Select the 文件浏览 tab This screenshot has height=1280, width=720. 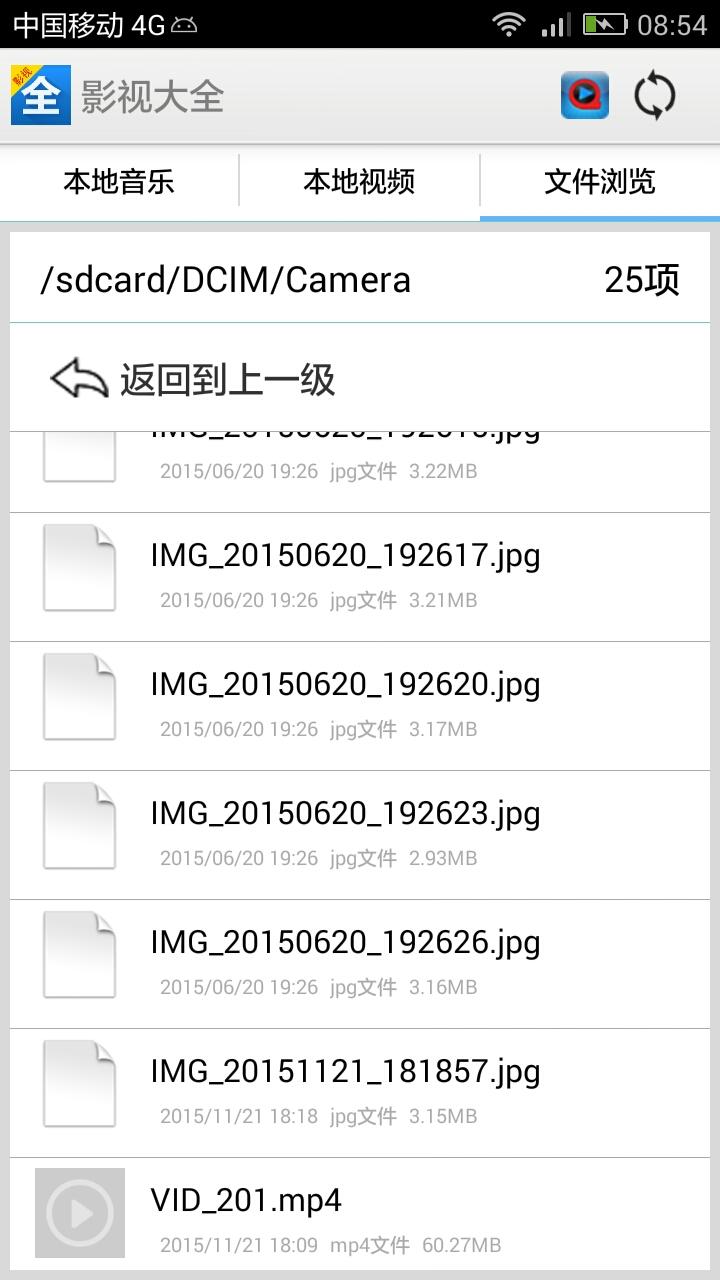599,182
